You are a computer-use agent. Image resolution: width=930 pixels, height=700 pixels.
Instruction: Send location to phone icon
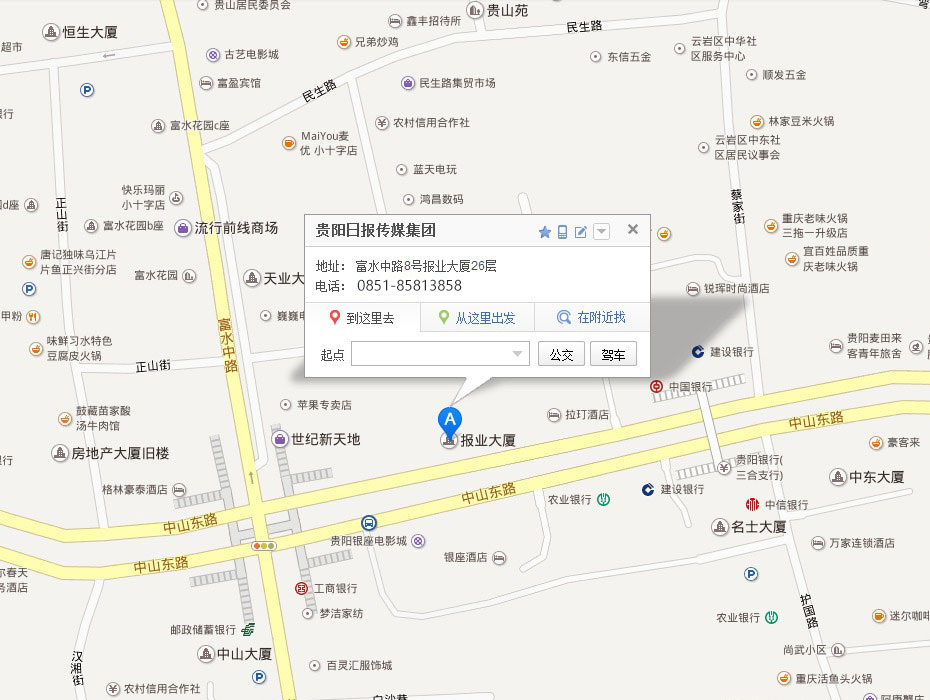[563, 232]
